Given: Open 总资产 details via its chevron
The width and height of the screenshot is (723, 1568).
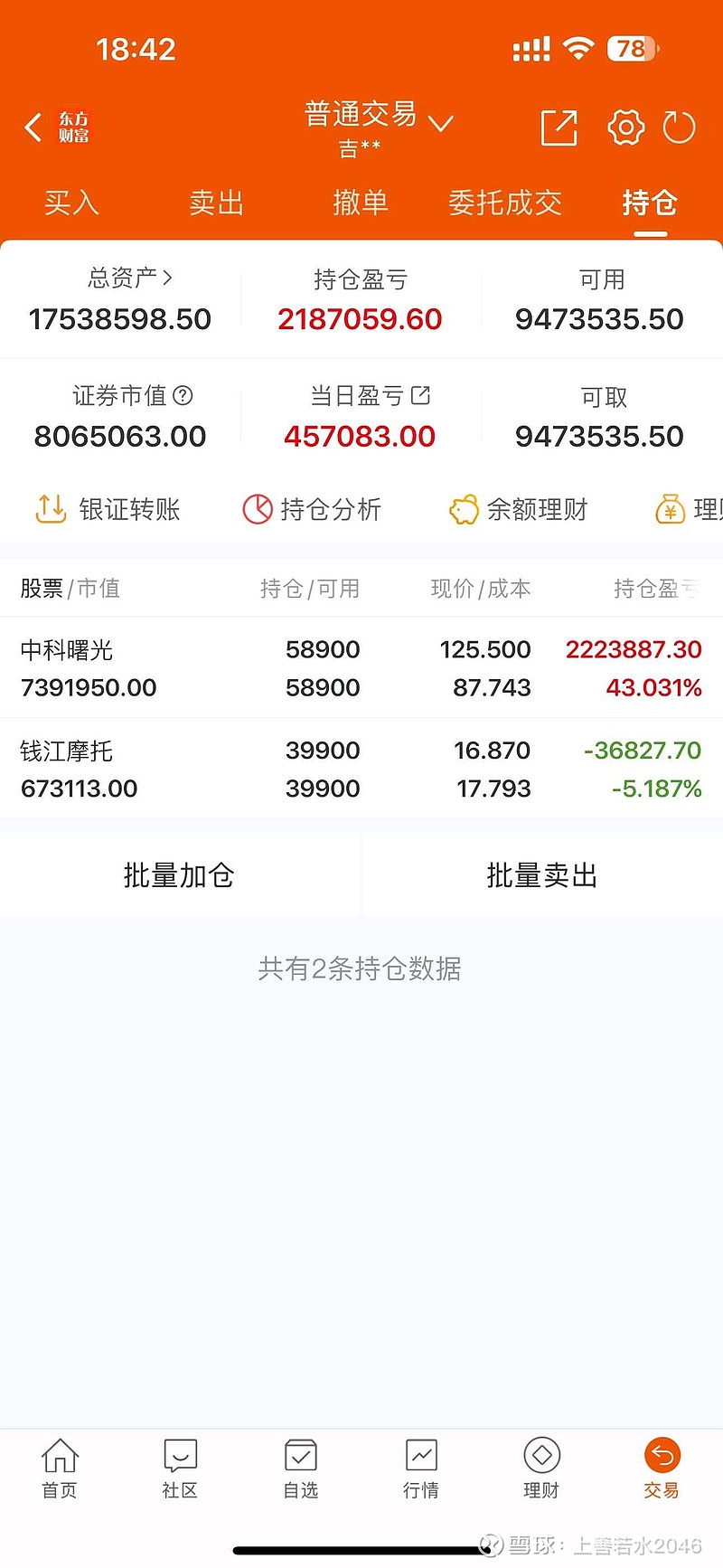Looking at the screenshot, I should (x=168, y=279).
